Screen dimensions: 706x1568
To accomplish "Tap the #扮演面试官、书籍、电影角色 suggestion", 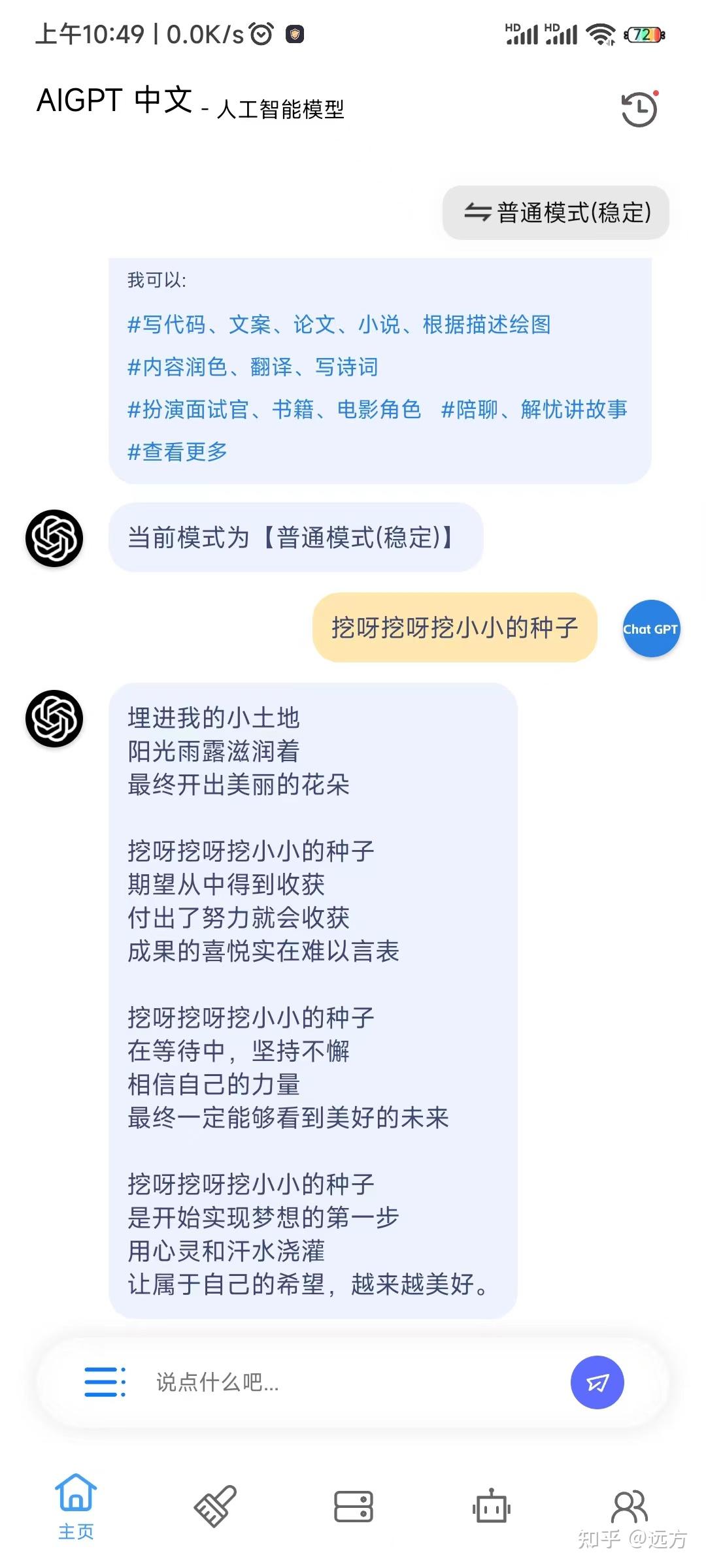I will tap(274, 410).
